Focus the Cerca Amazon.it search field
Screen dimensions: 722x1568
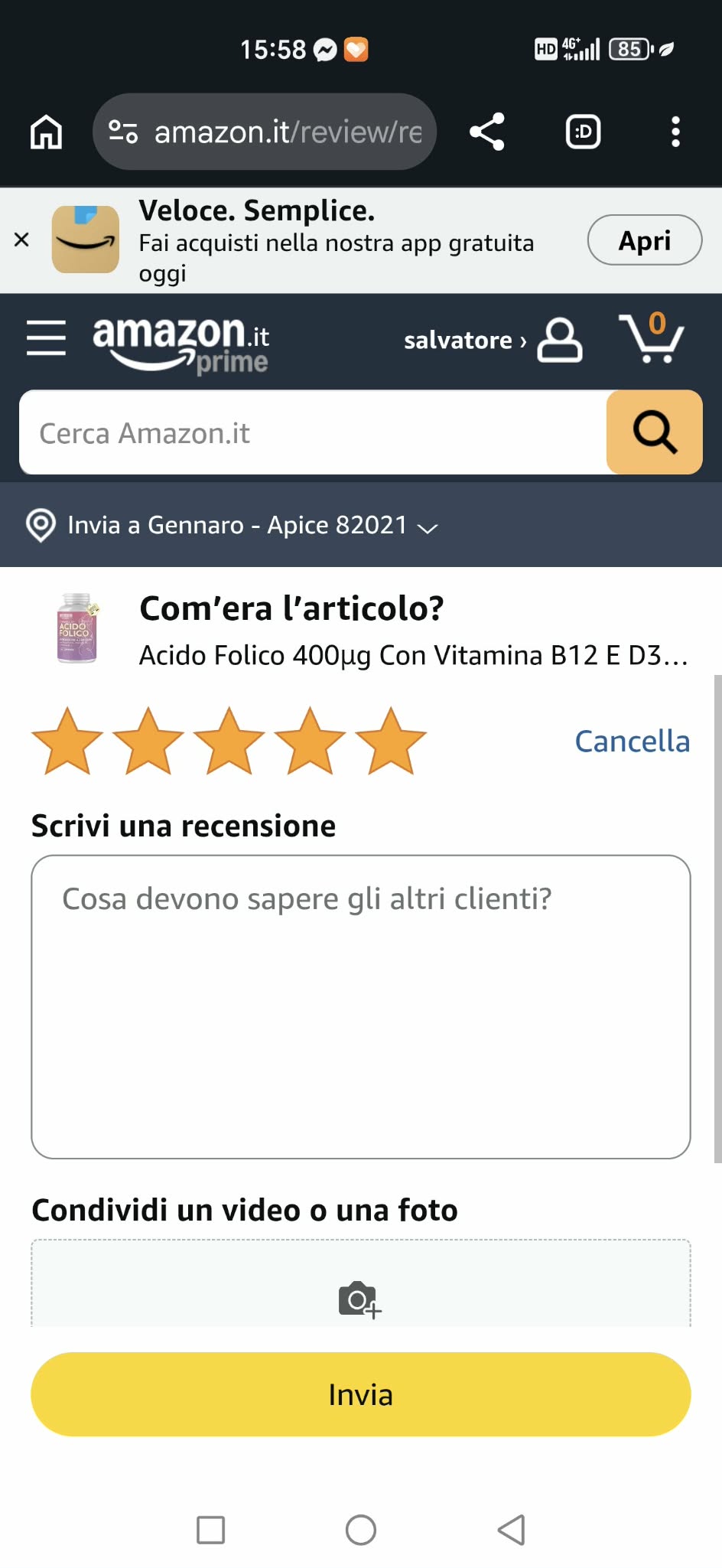pyautogui.click(x=314, y=433)
